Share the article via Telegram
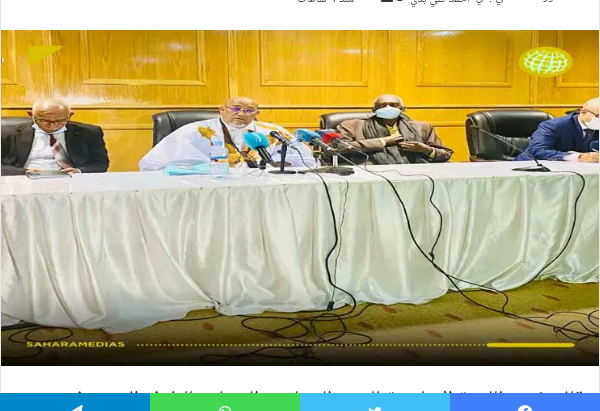Screen dimensions: 600x411 [x=75, y=405]
